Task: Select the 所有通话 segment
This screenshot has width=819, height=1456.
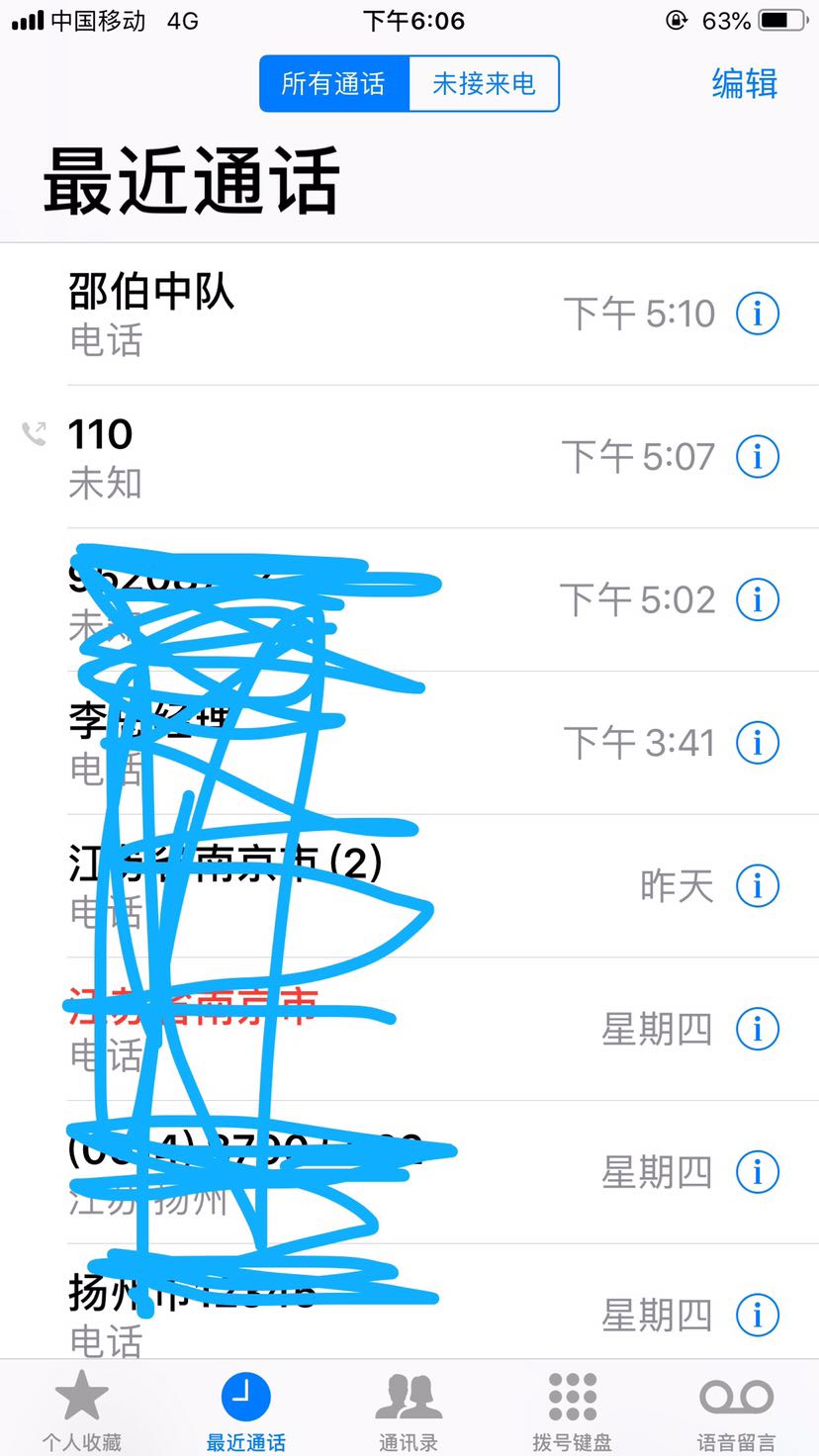Action: click(x=333, y=83)
